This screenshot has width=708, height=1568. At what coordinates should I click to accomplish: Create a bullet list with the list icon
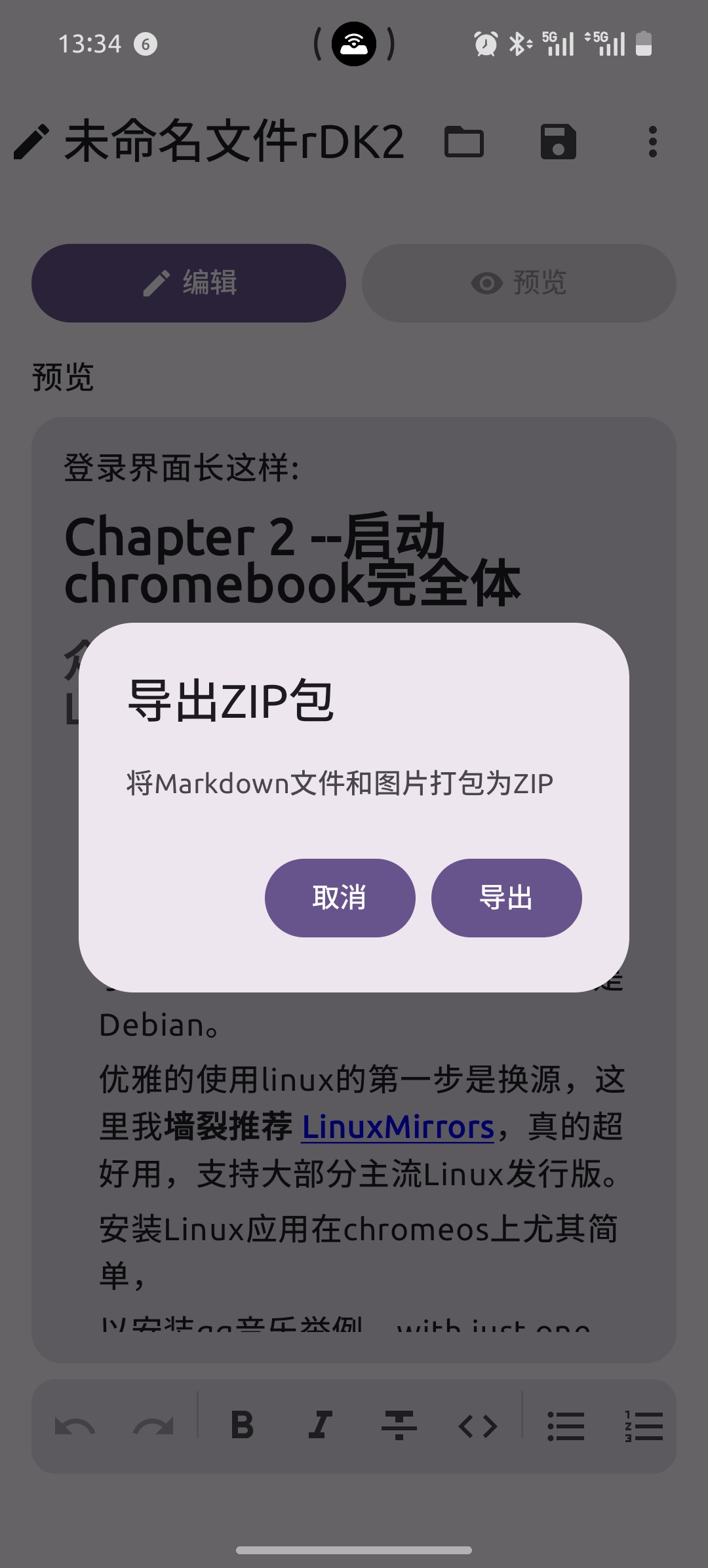click(569, 1424)
